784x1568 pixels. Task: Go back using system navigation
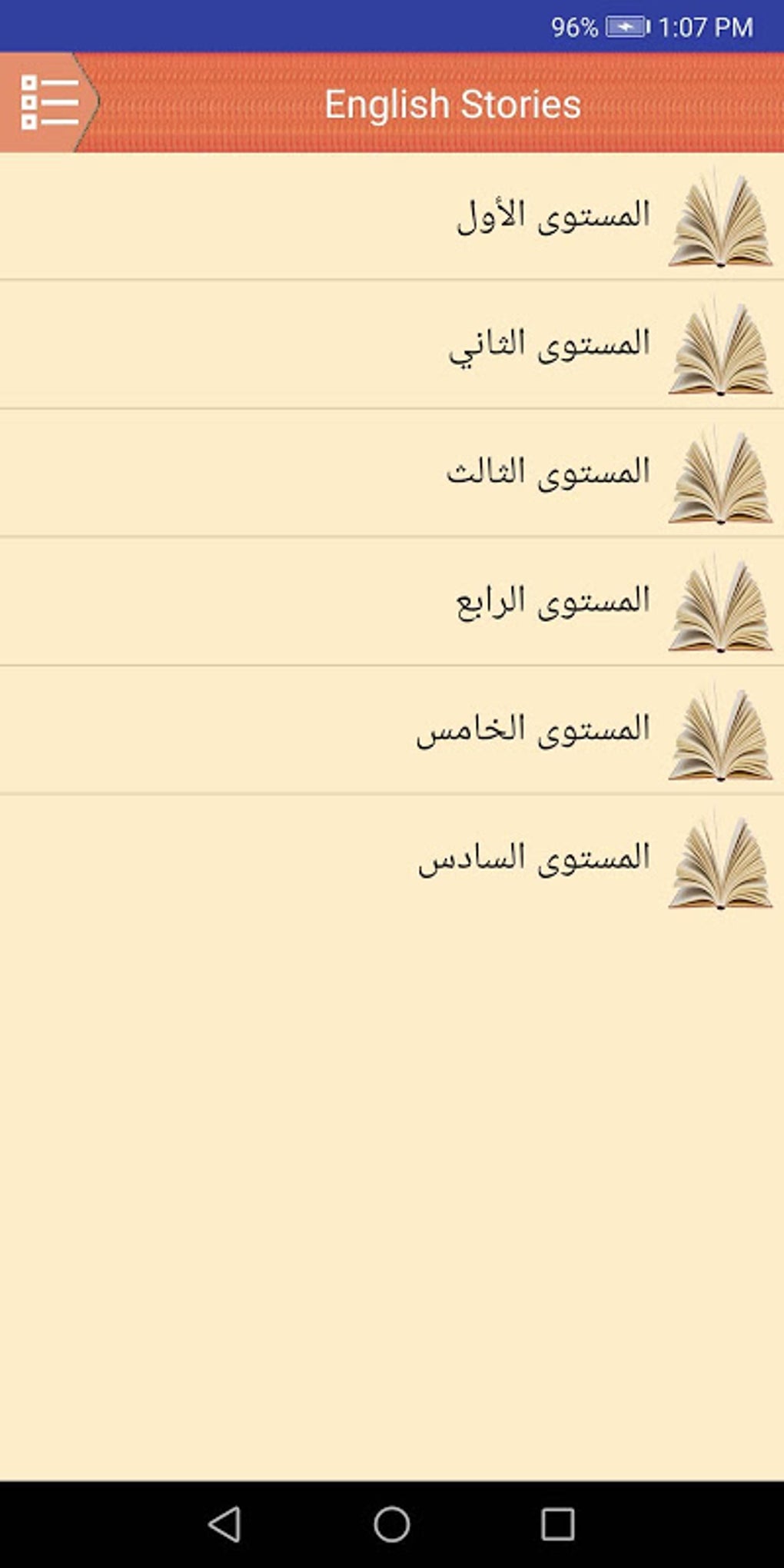(x=224, y=1523)
